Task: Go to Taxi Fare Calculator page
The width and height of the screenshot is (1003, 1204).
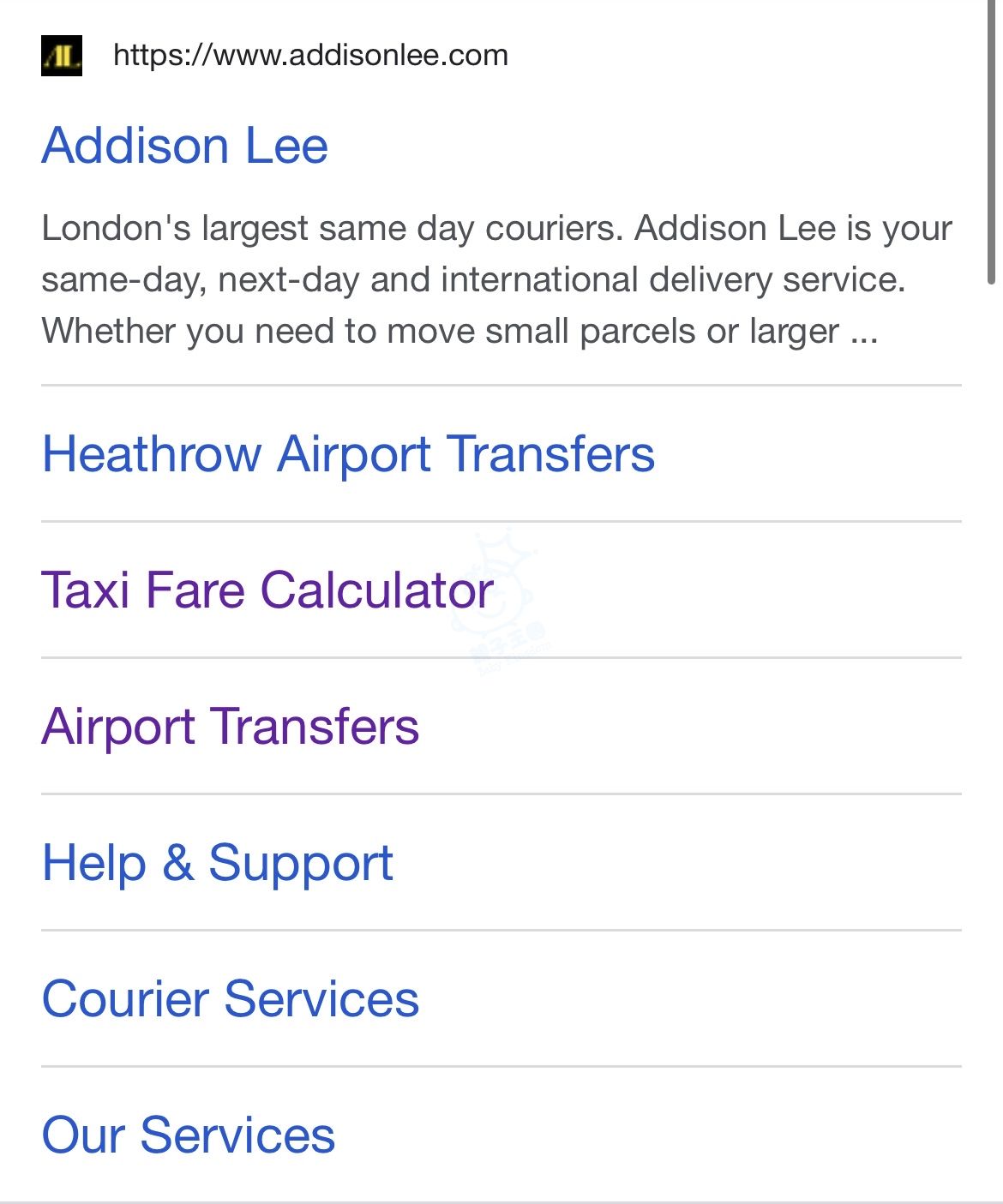Action: click(x=267, y=590)
